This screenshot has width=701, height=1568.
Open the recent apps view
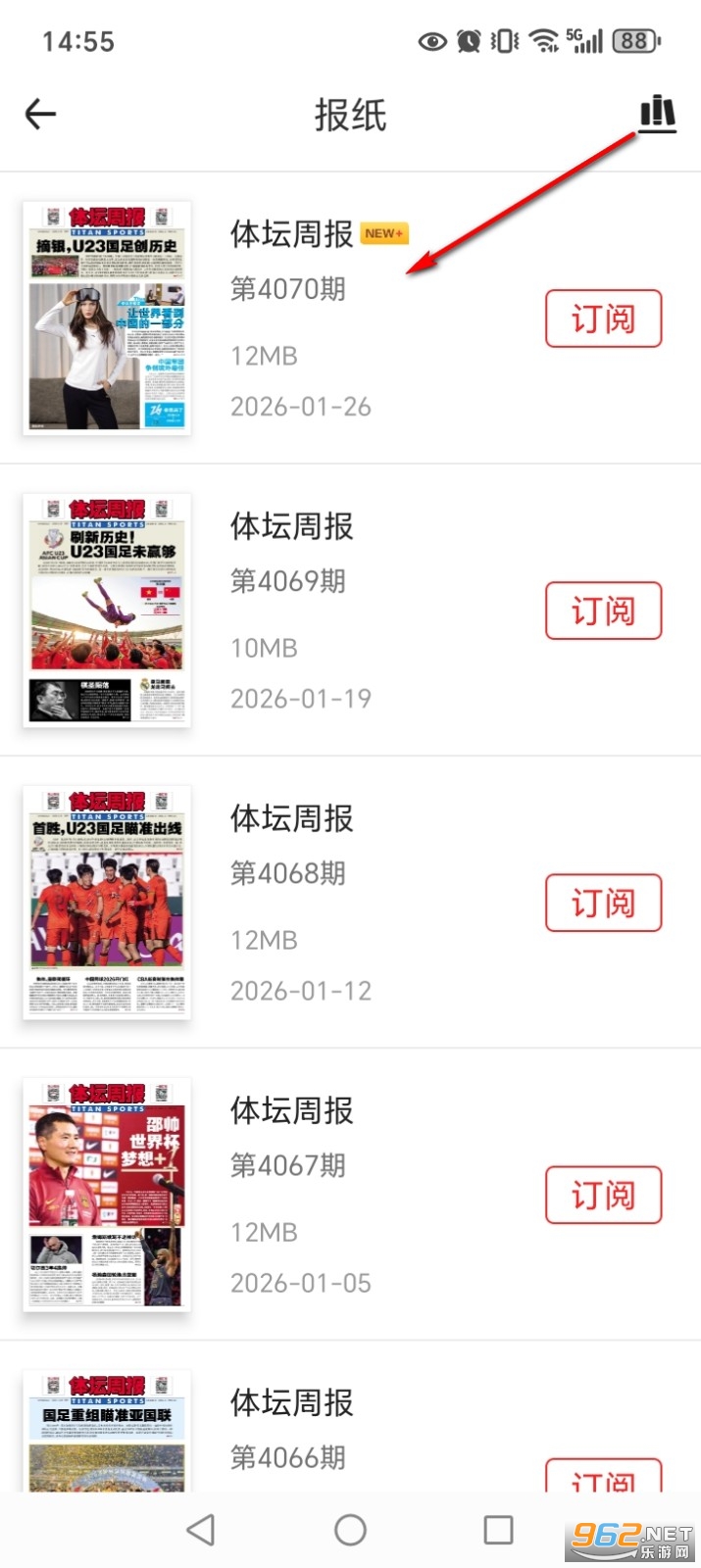pyautogui.click(x=498, y=1530)
